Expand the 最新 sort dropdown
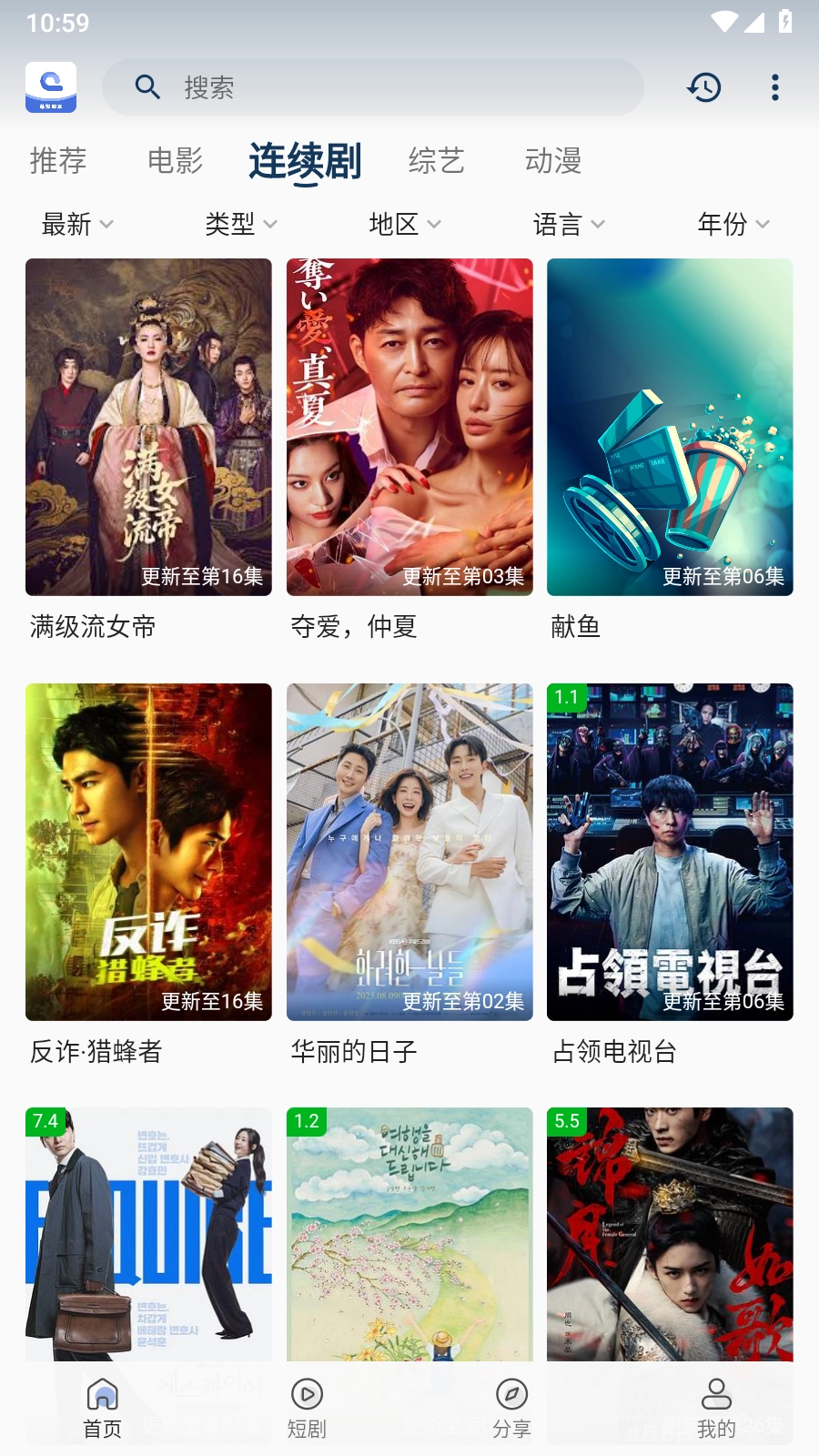The height and width of the screenshot is (1456, 819). 77,224
